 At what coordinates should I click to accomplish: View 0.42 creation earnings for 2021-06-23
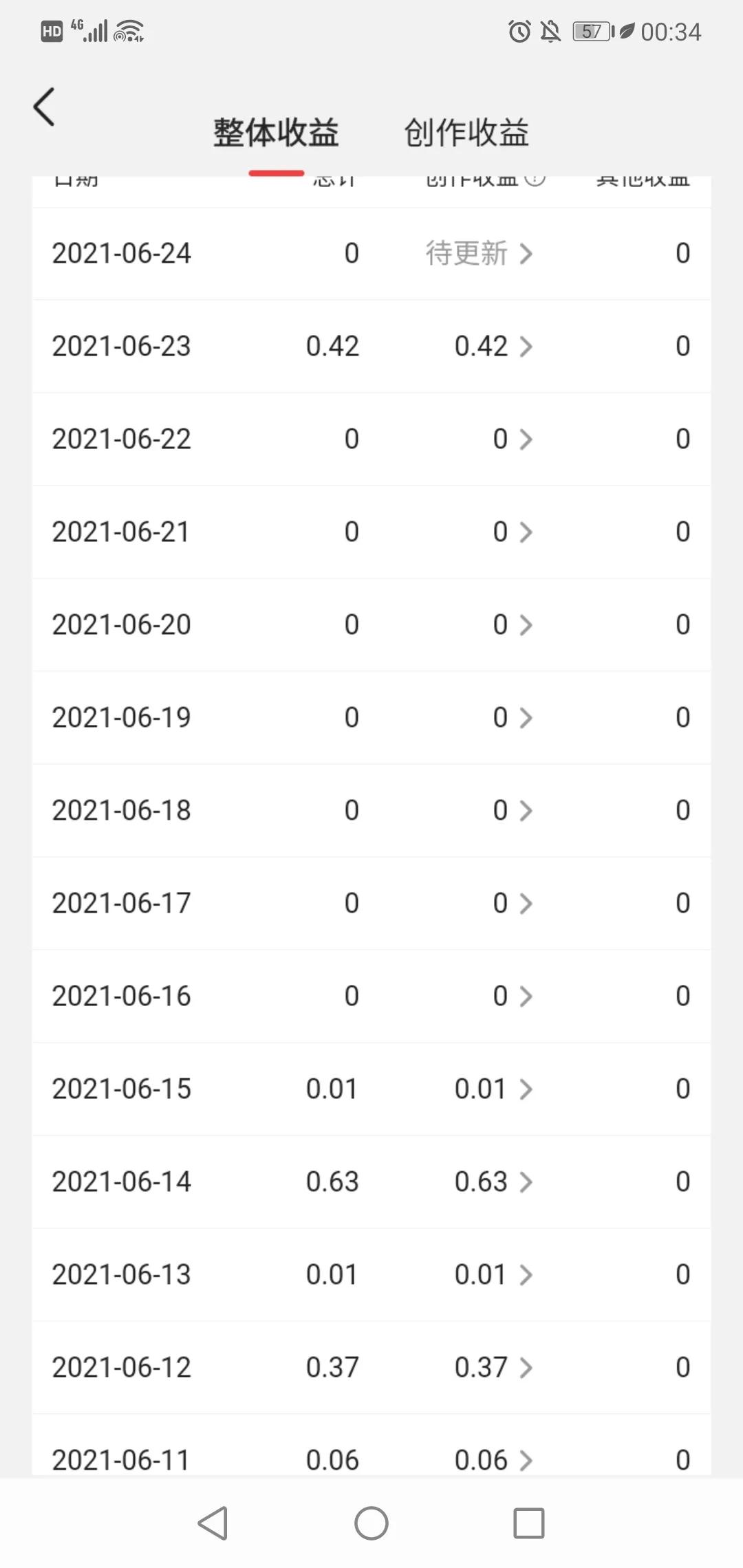[493, 347]
